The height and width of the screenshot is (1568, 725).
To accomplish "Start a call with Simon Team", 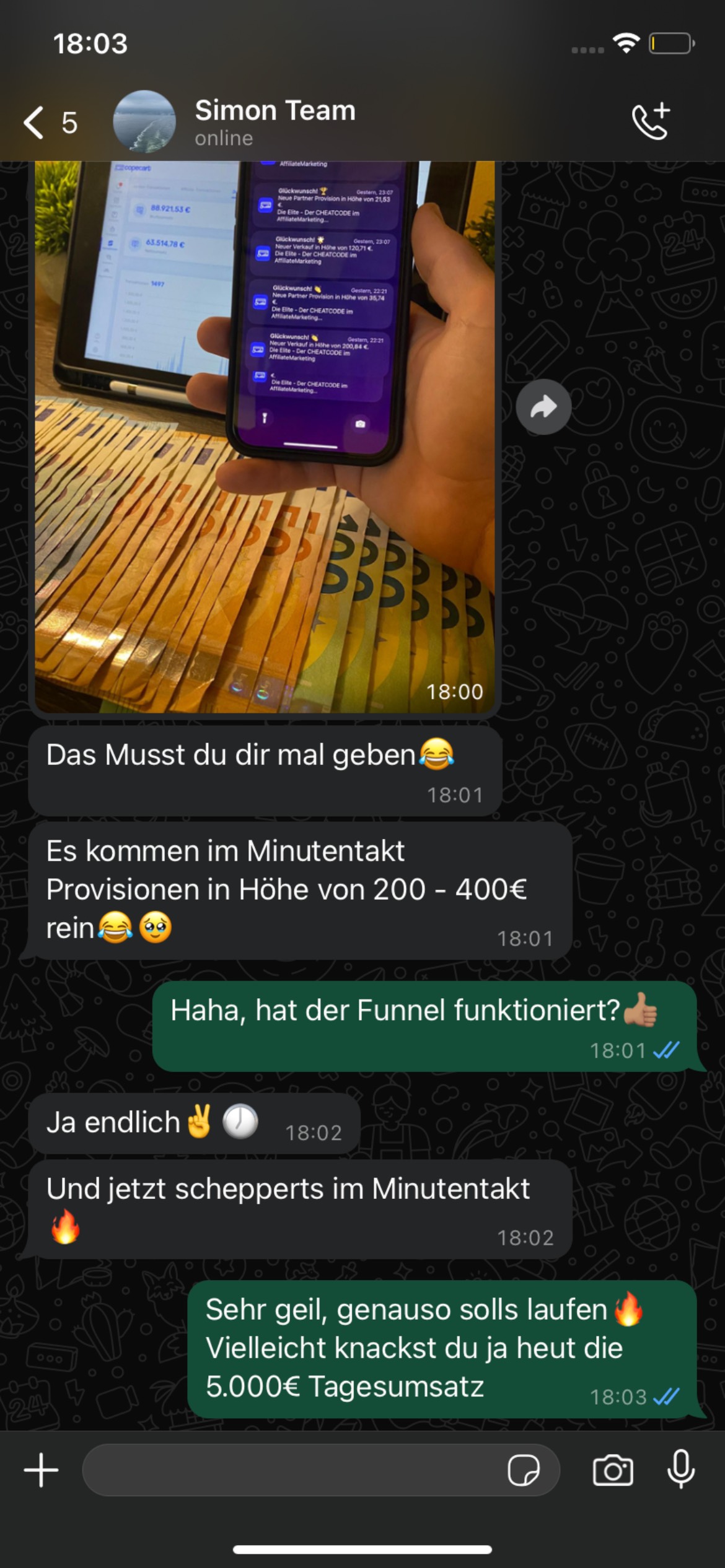I will point(651,121).
